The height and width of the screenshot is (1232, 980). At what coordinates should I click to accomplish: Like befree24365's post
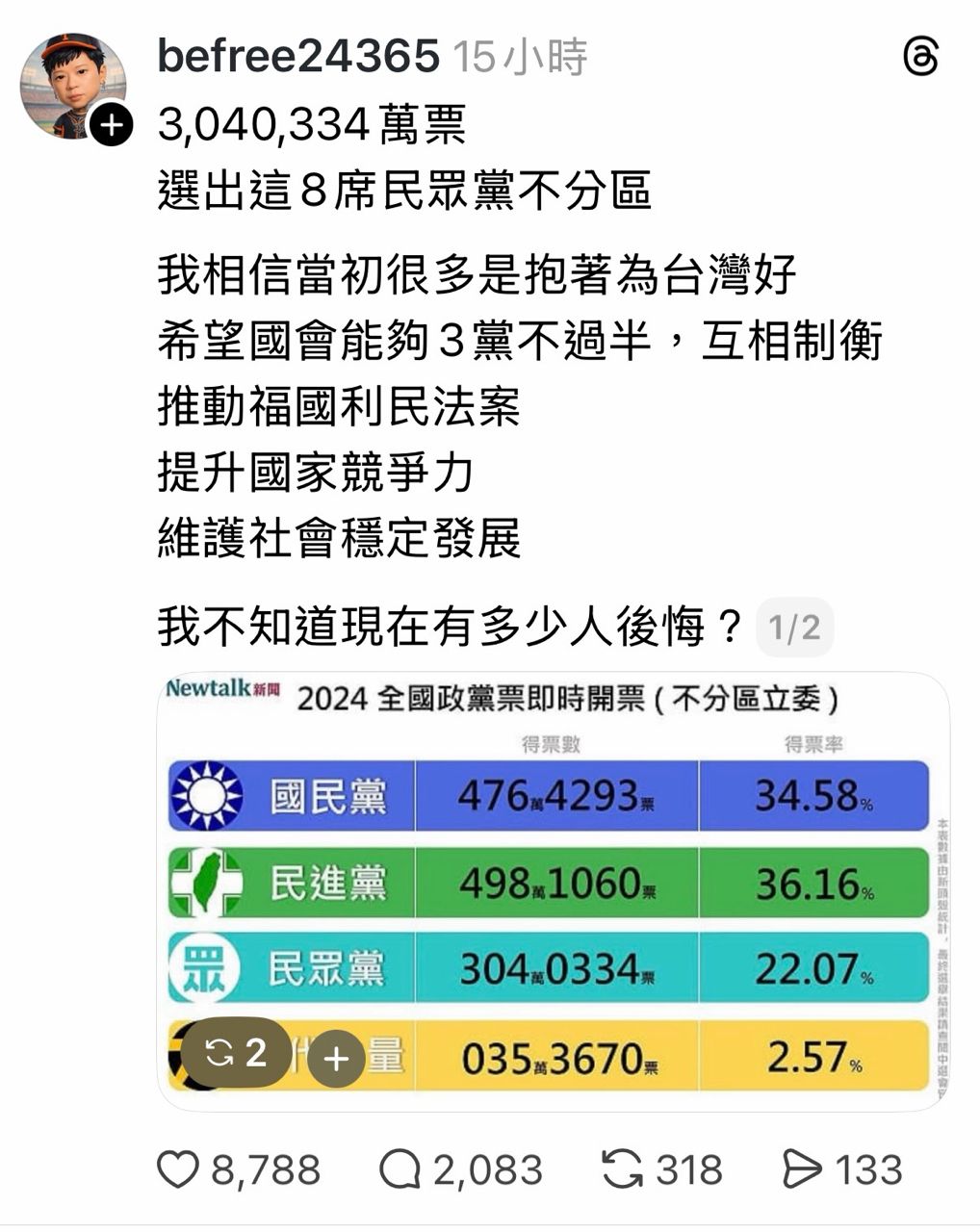[177, 1170]
